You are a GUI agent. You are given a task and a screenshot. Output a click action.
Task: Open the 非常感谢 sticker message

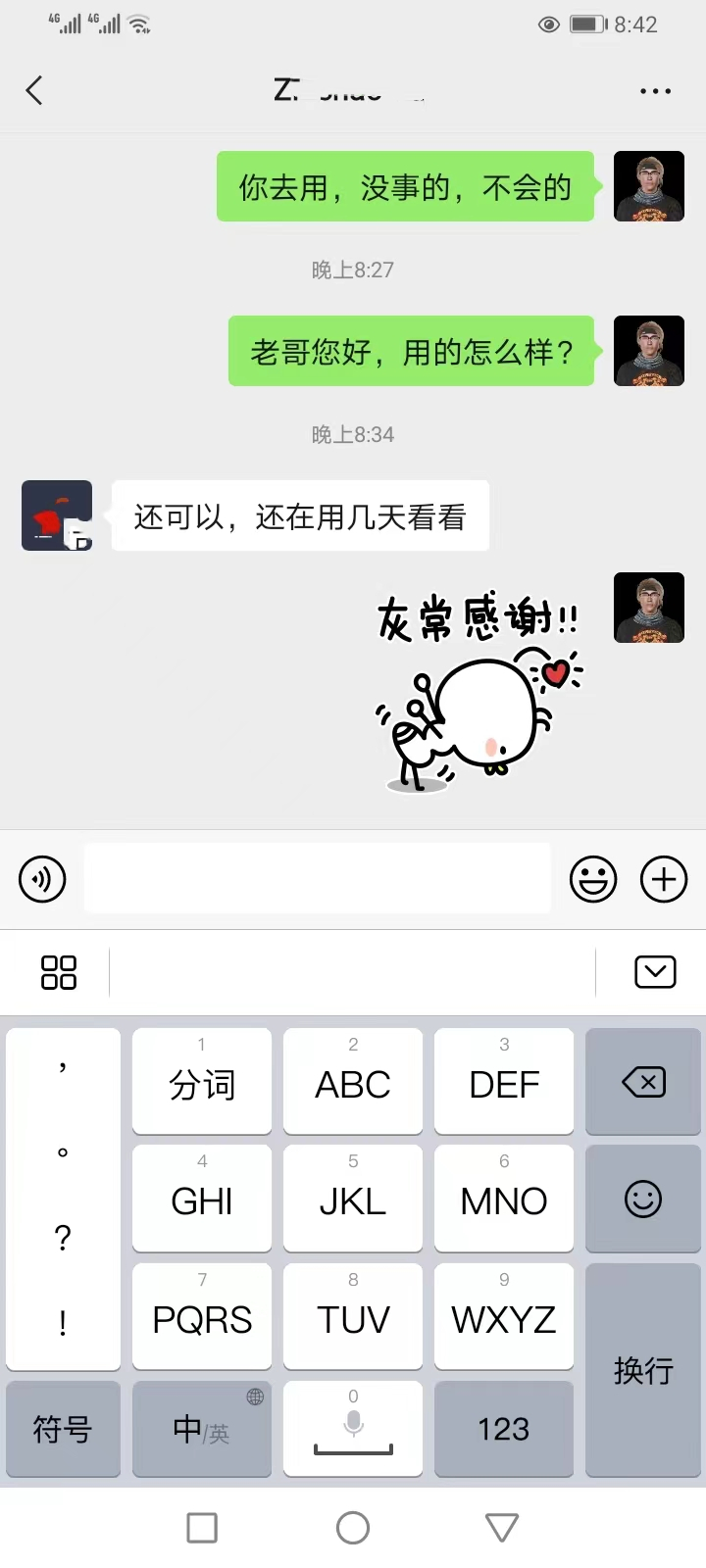point(478,691)
